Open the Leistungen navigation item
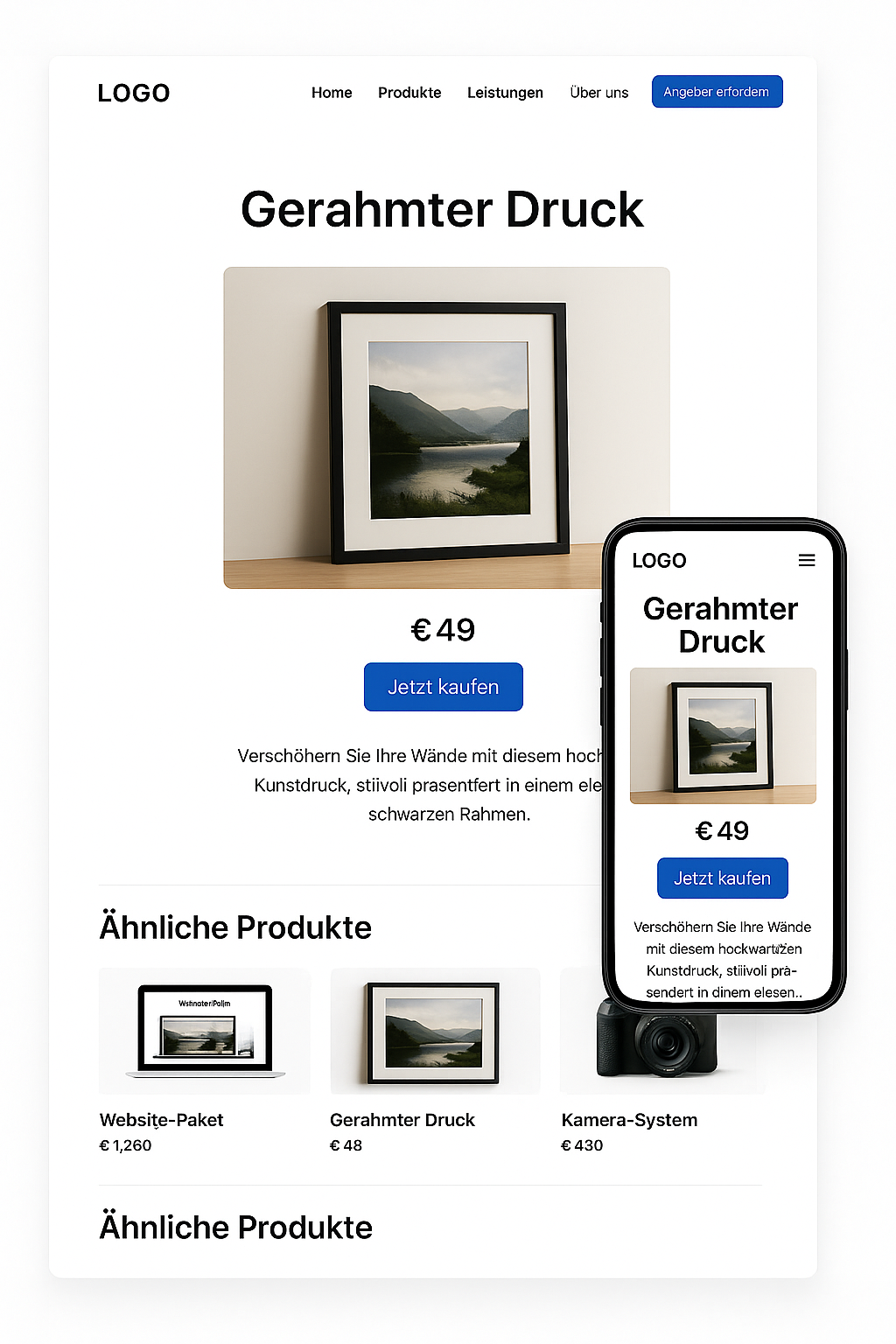896x1344 pixels. point(504,93)
